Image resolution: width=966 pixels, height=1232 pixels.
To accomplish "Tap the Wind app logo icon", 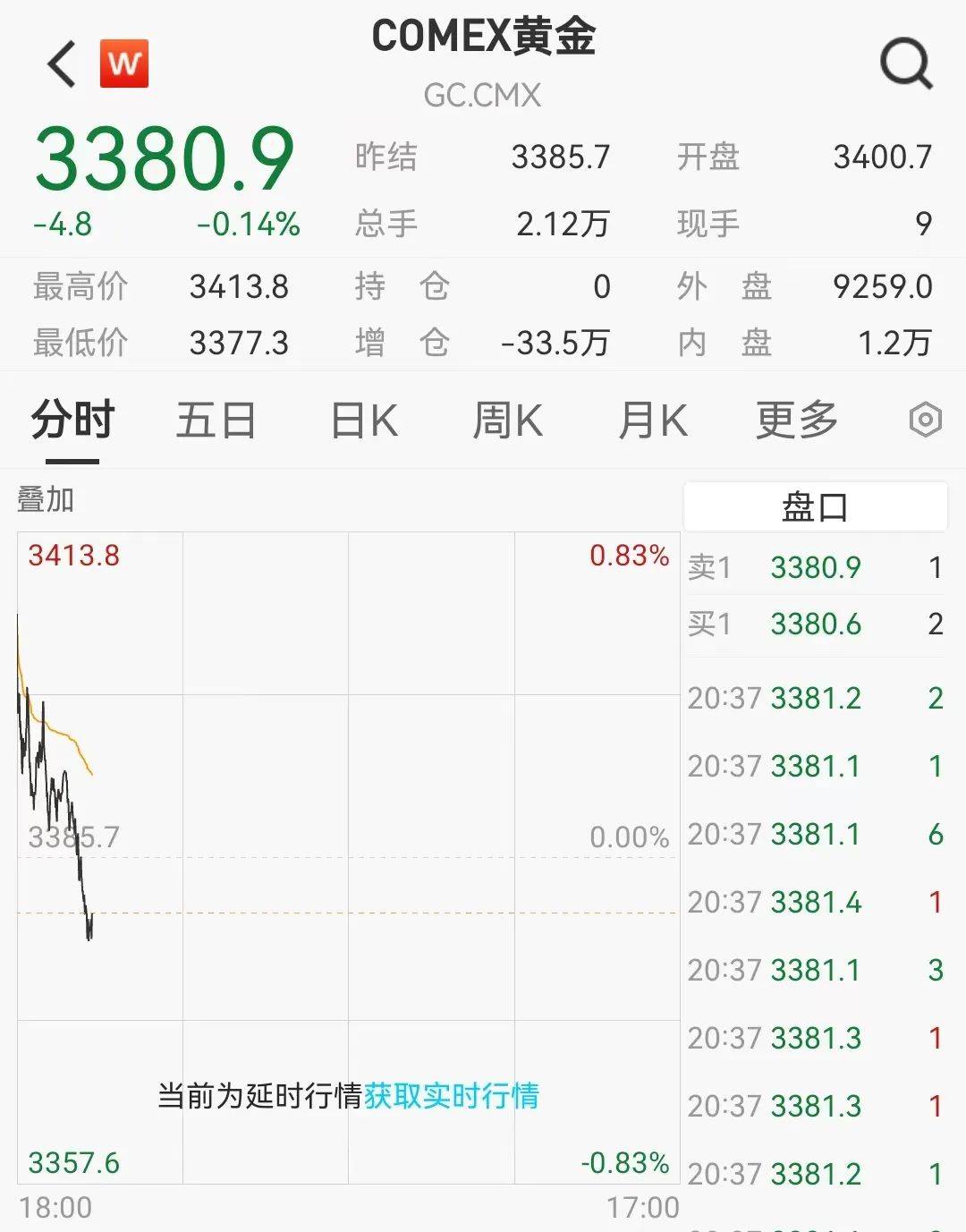I will [126, 63].
